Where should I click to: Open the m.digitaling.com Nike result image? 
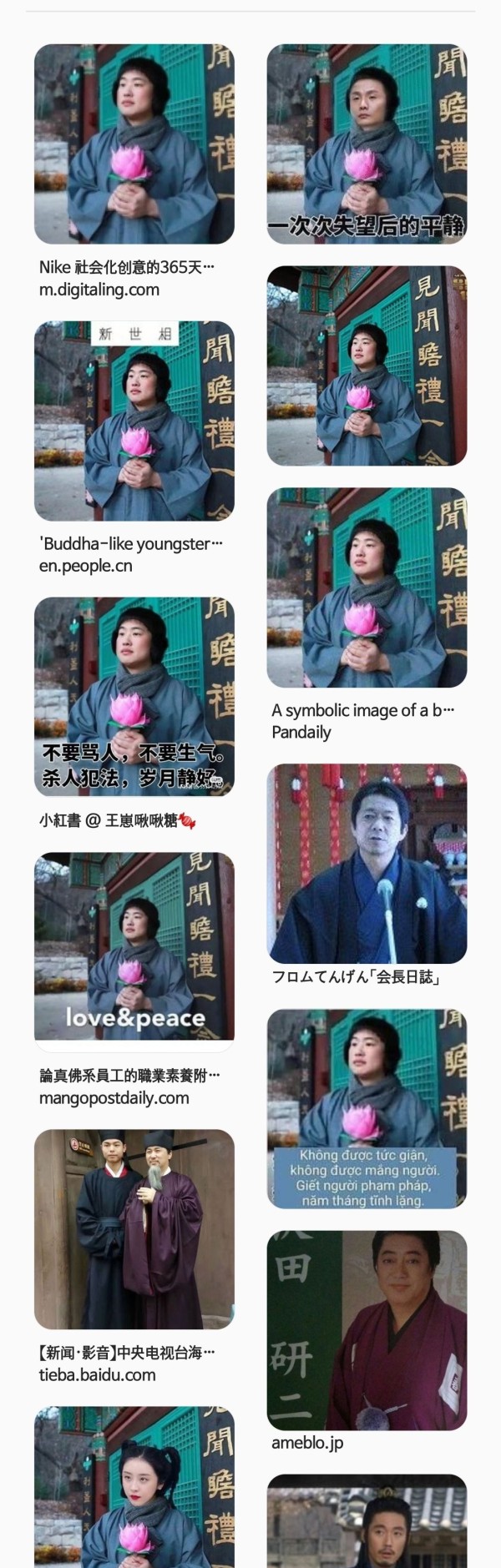pyautogui.click(x=134, y=144)
